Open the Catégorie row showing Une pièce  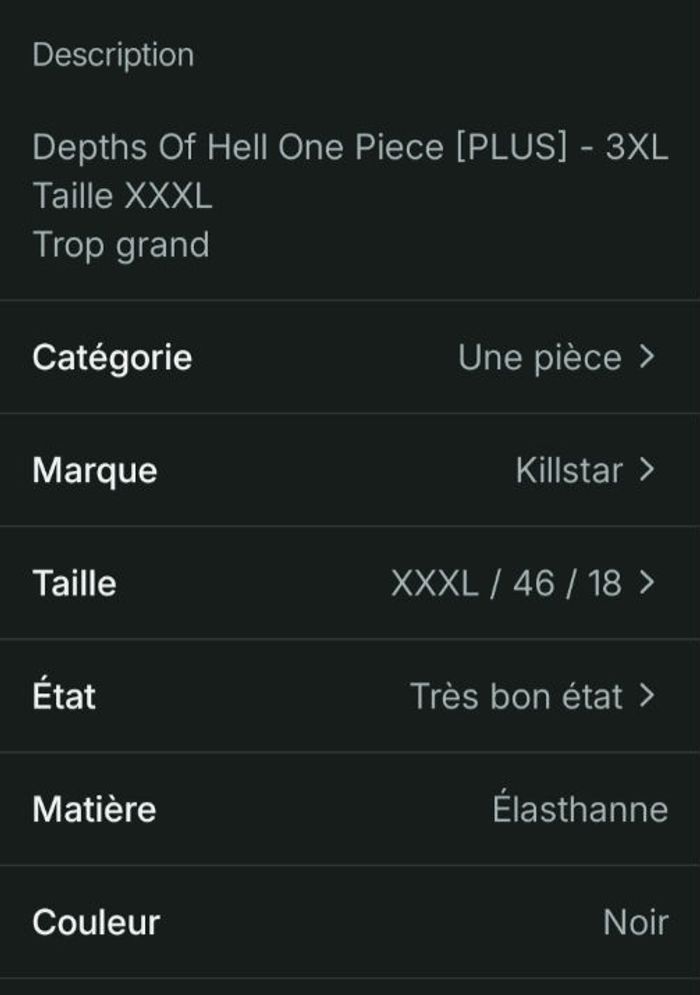(x=350, y=357)
